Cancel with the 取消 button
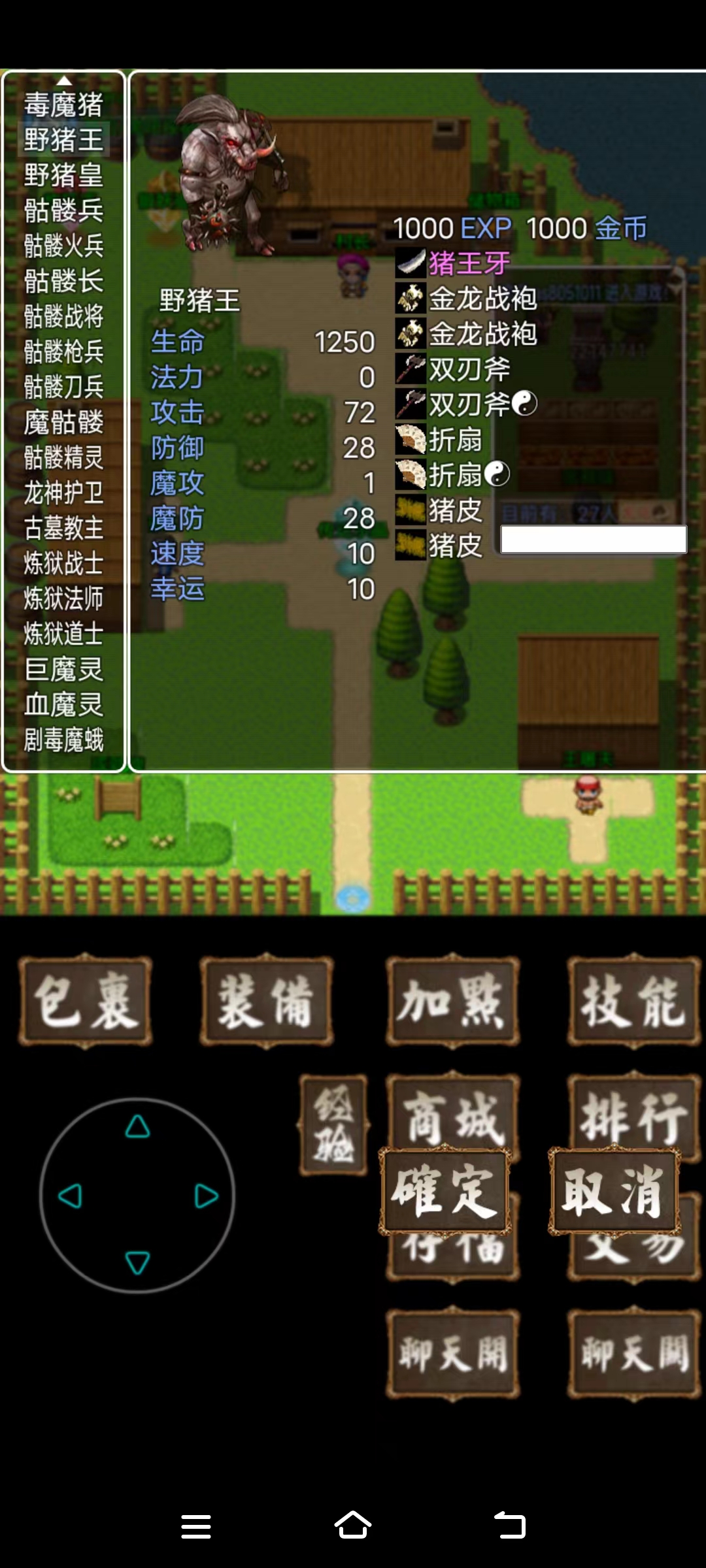The image size is (706, 1568). click(614, 1192)
